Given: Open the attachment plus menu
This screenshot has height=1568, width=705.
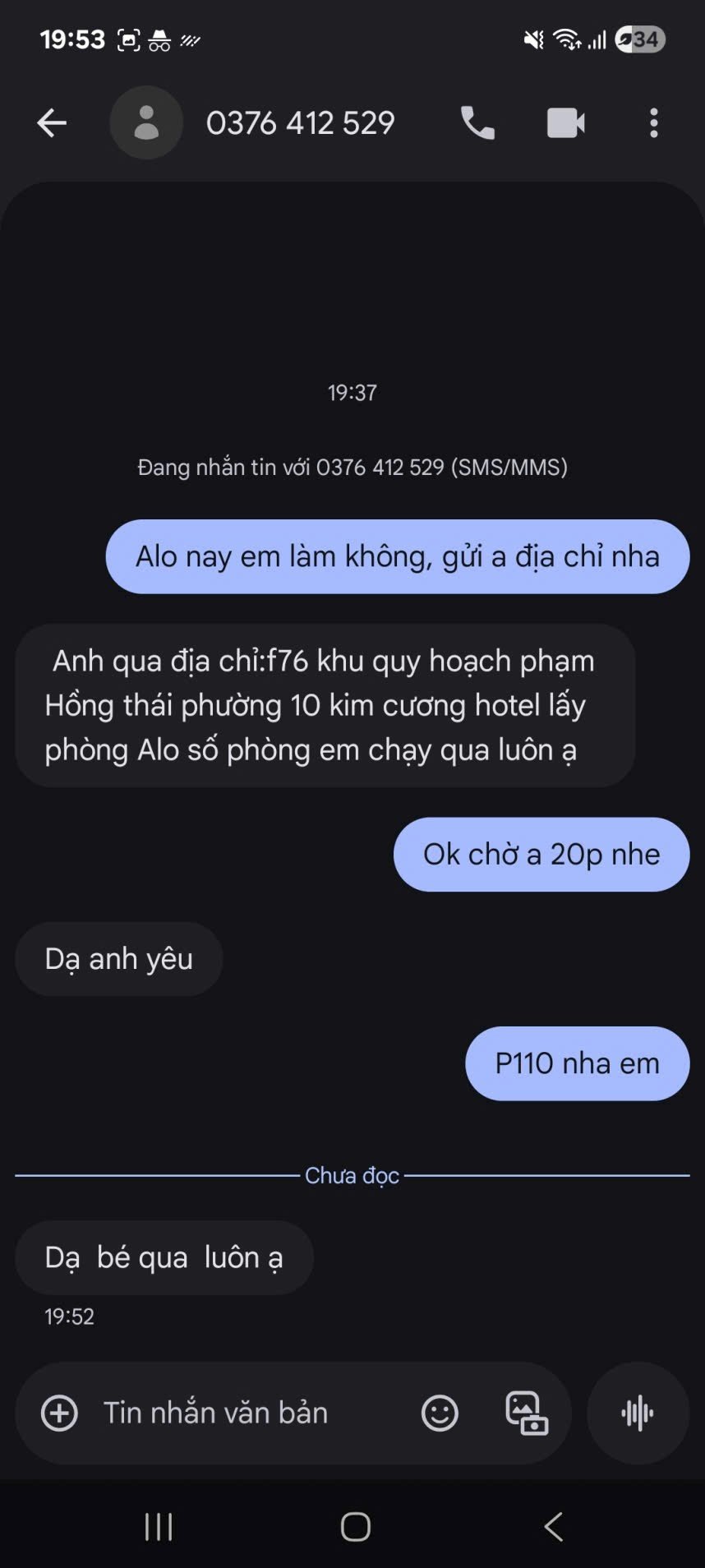Looking at the screenshot, I should coord(59,1413).
